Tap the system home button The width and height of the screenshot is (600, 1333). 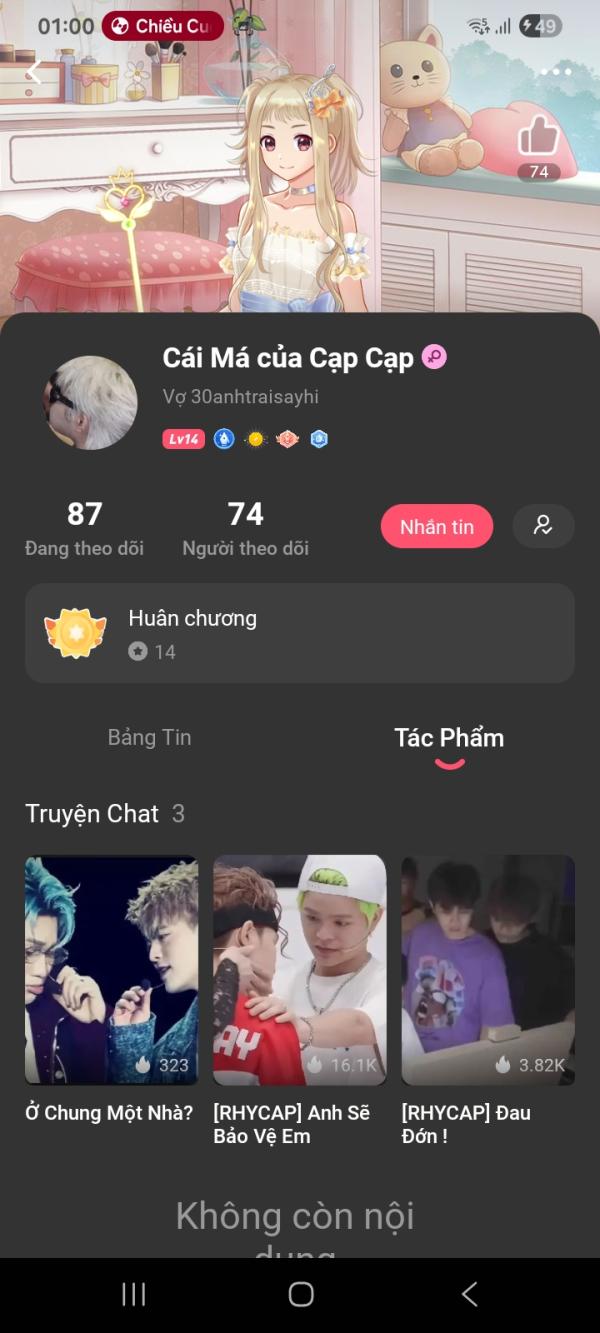301,1295
